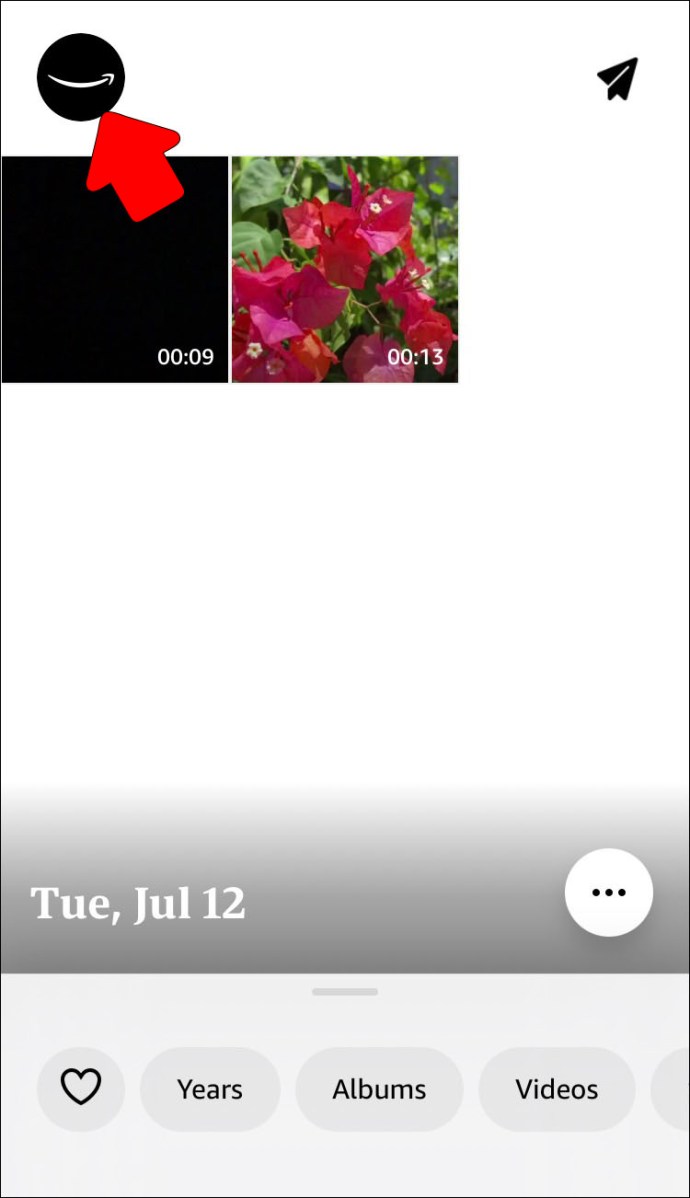690x1198 pixels.
Task: Select the Albums chip
Action: click(x=379, y=1089)
